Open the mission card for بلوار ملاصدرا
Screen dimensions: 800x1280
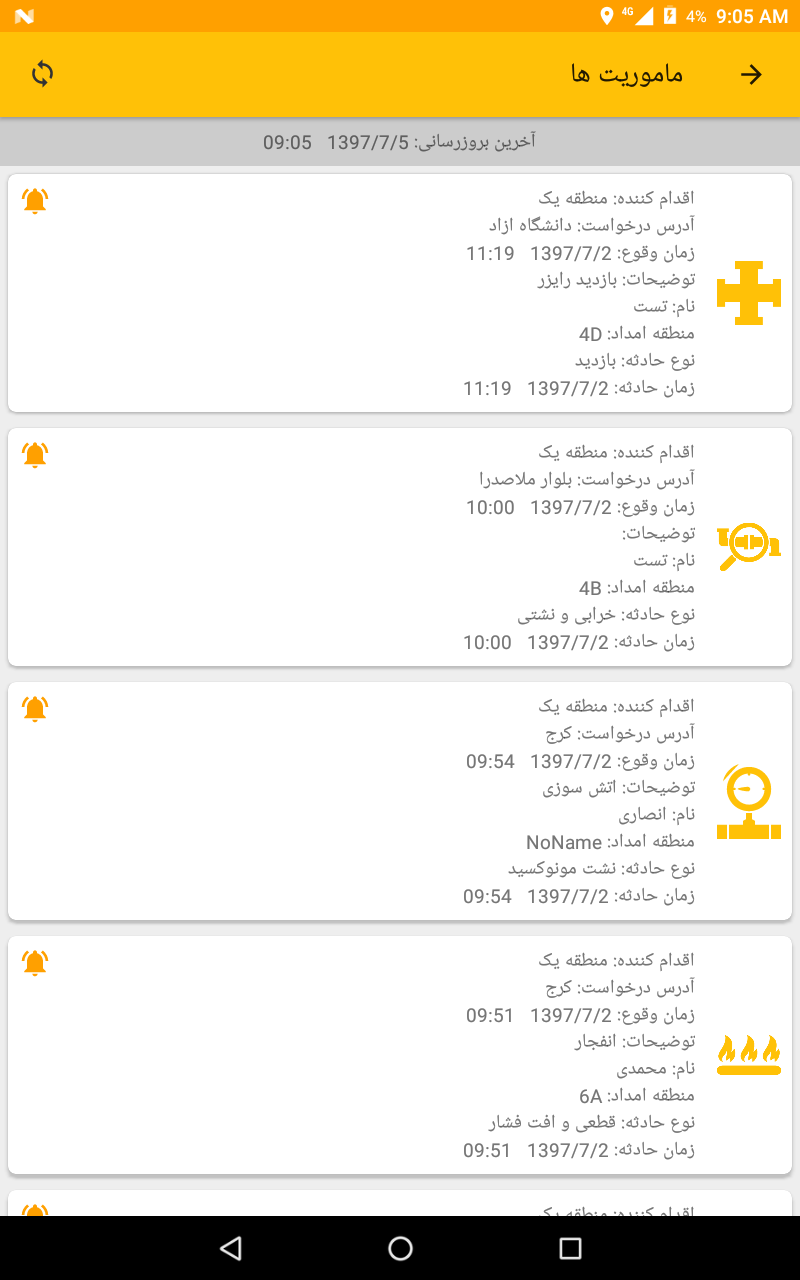(x=400, y=547)
